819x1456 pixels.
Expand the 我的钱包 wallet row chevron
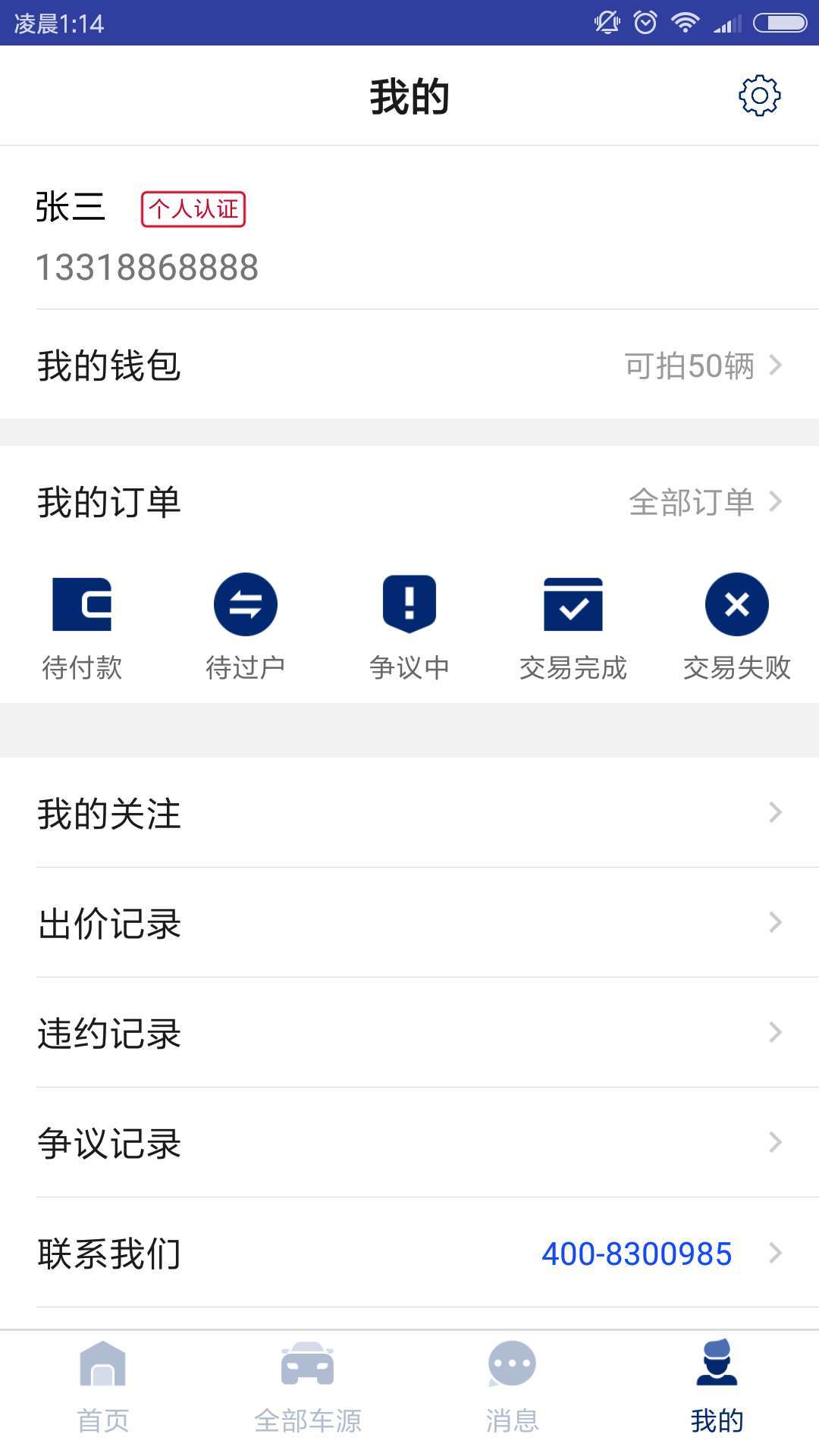pos(775,366)
